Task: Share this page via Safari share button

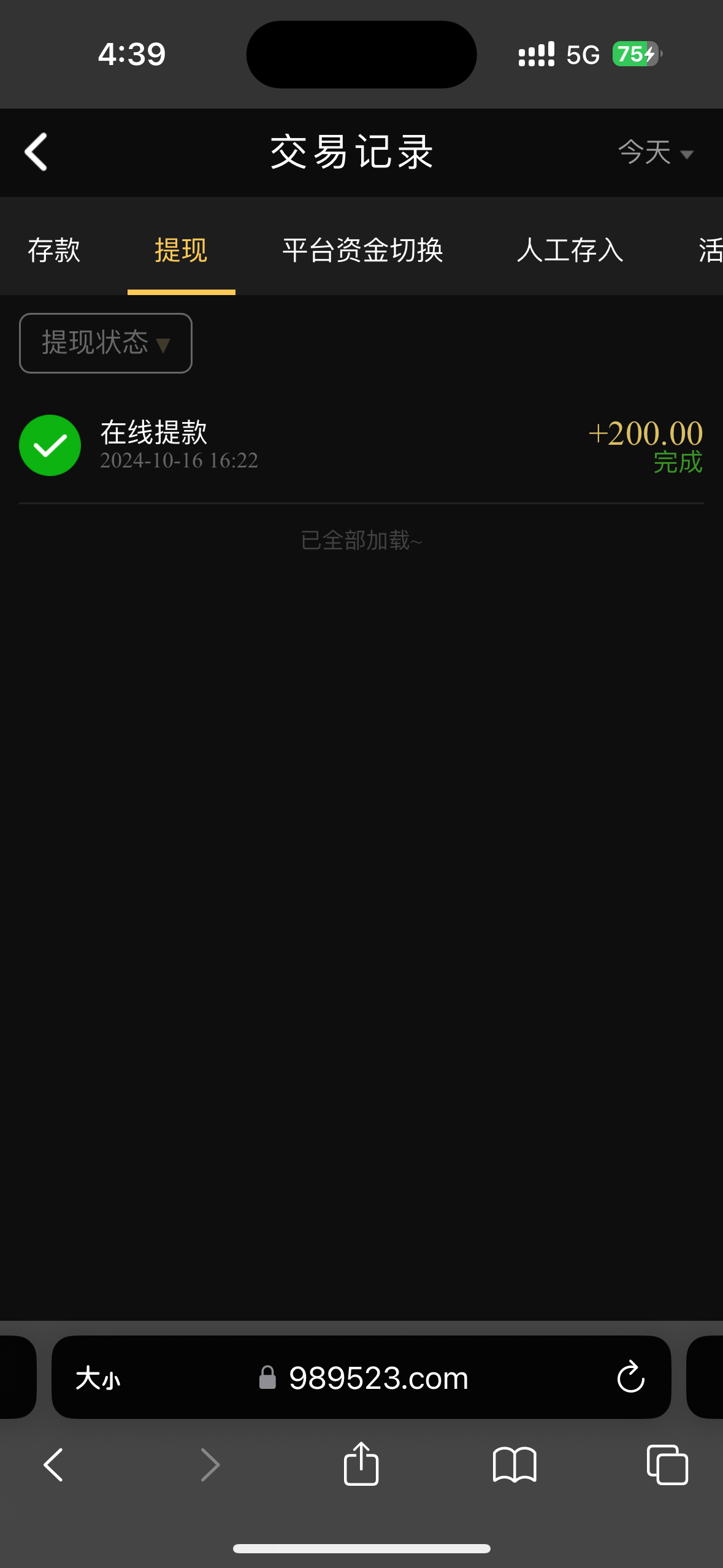Action: click(x=361, y=1464)
